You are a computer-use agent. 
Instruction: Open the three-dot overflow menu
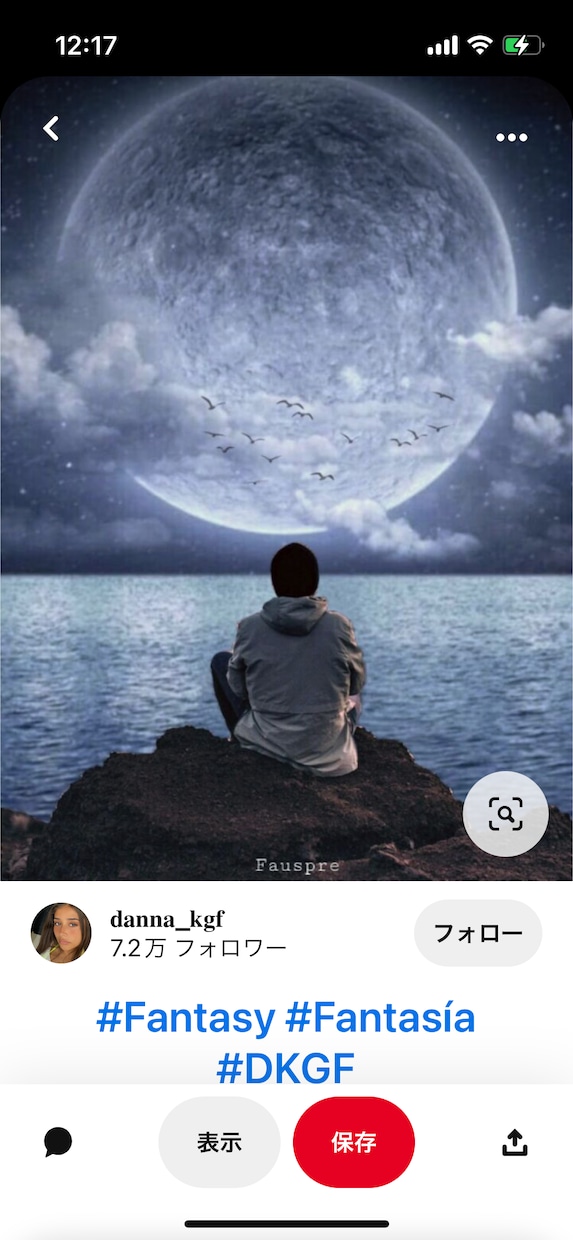click(x=511, y=137)
